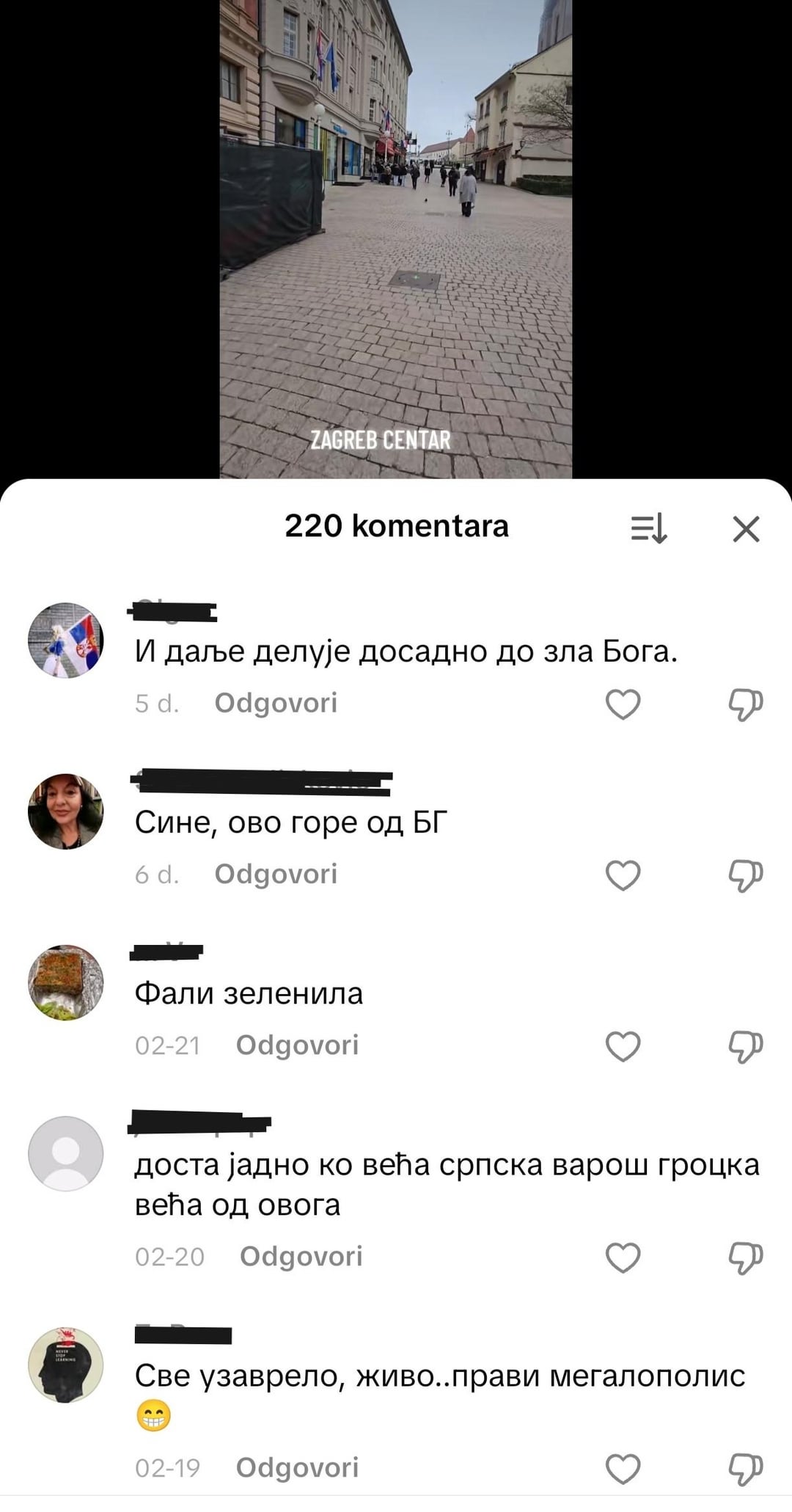
Task: Close the comments panel
Action: [x=746, y=528]
